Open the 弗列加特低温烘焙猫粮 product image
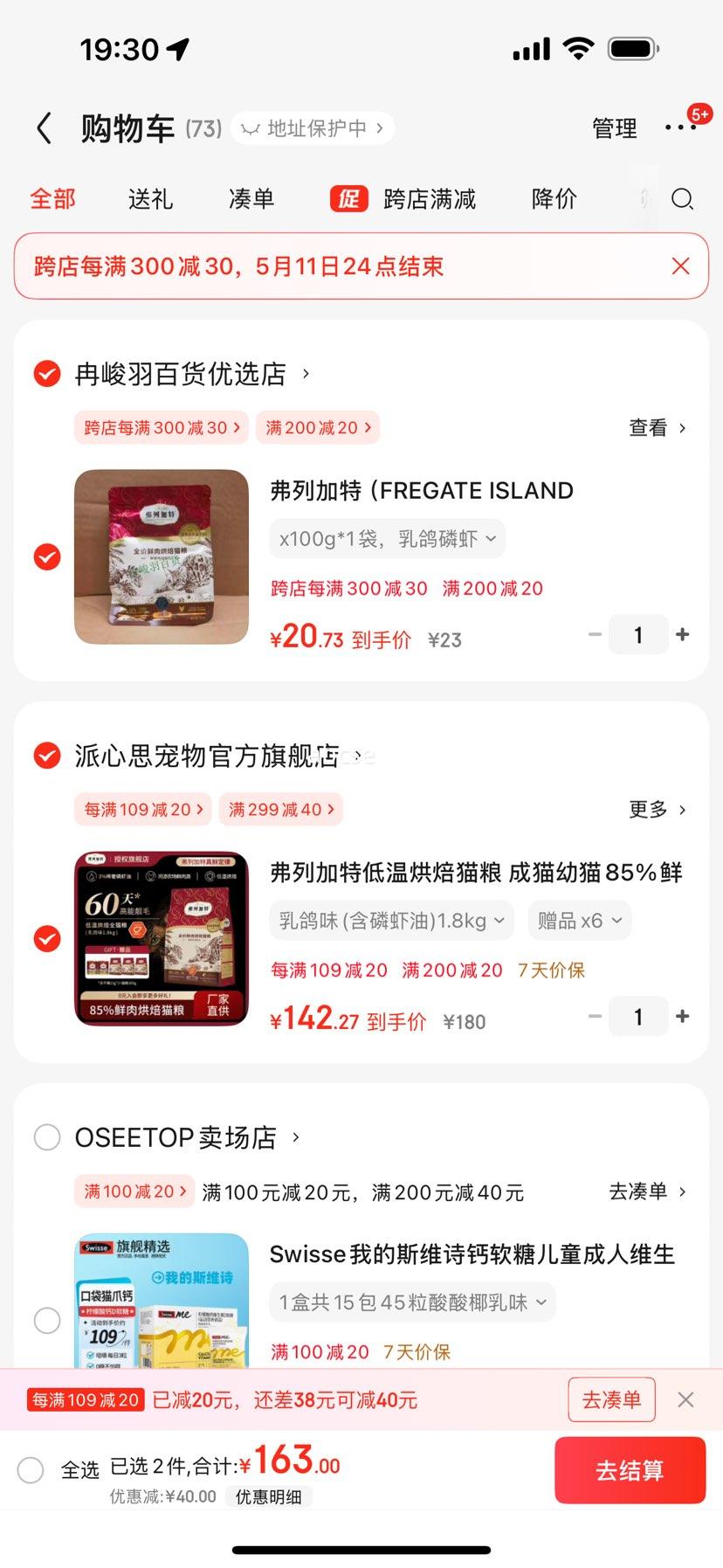 (x=162, y=938)
